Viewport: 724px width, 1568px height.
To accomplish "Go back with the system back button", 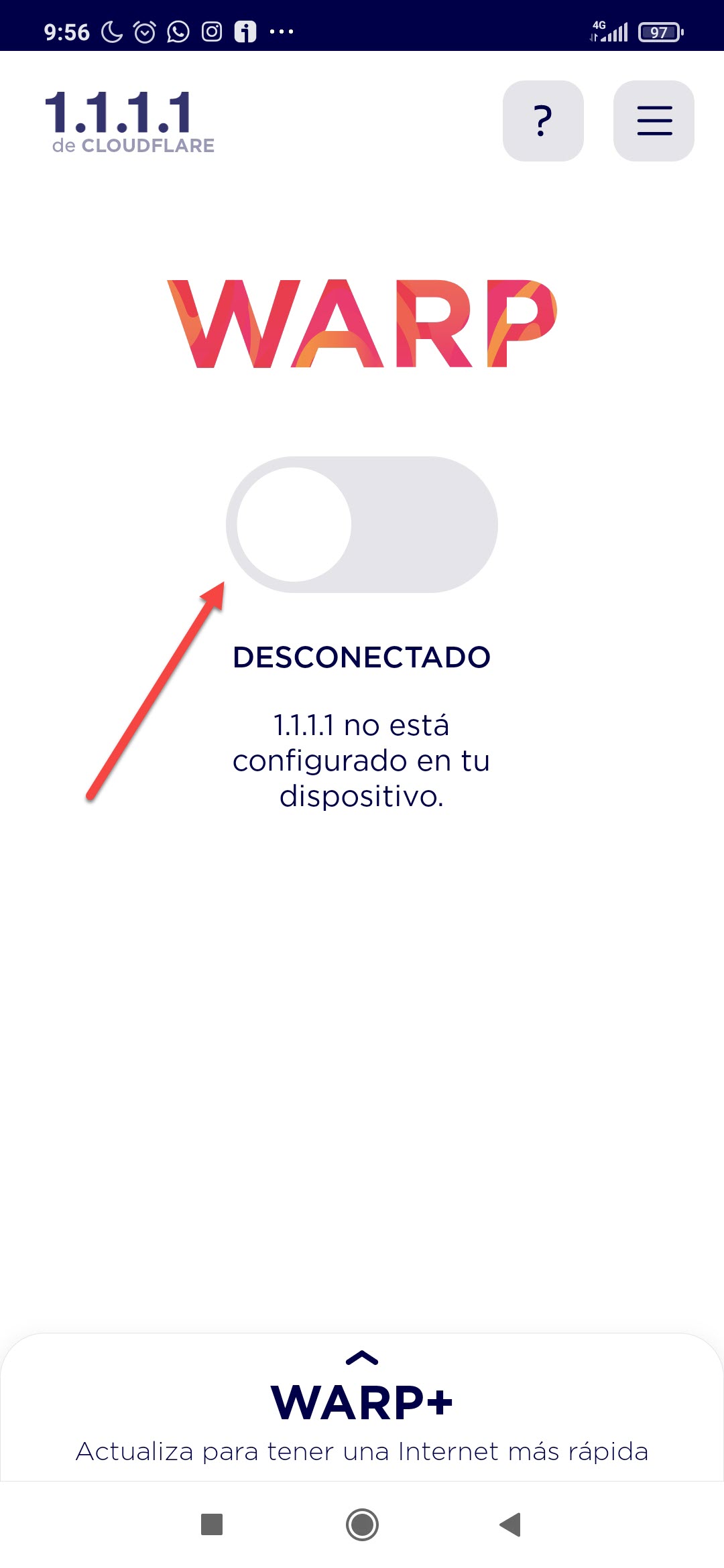I will point(511,1524).
